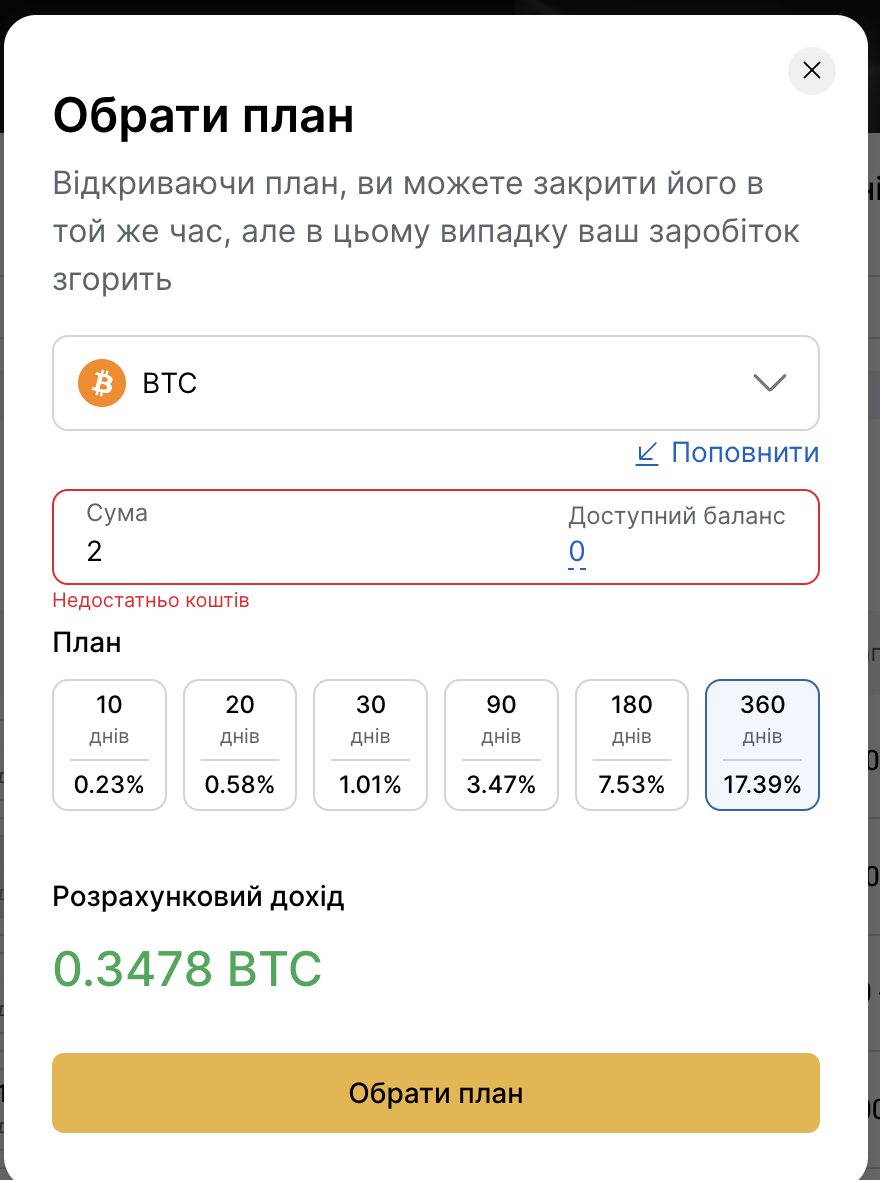This screenshot has height=1180, width=880.
Task: Select the 10 днів plan
Action: point(109,745)
